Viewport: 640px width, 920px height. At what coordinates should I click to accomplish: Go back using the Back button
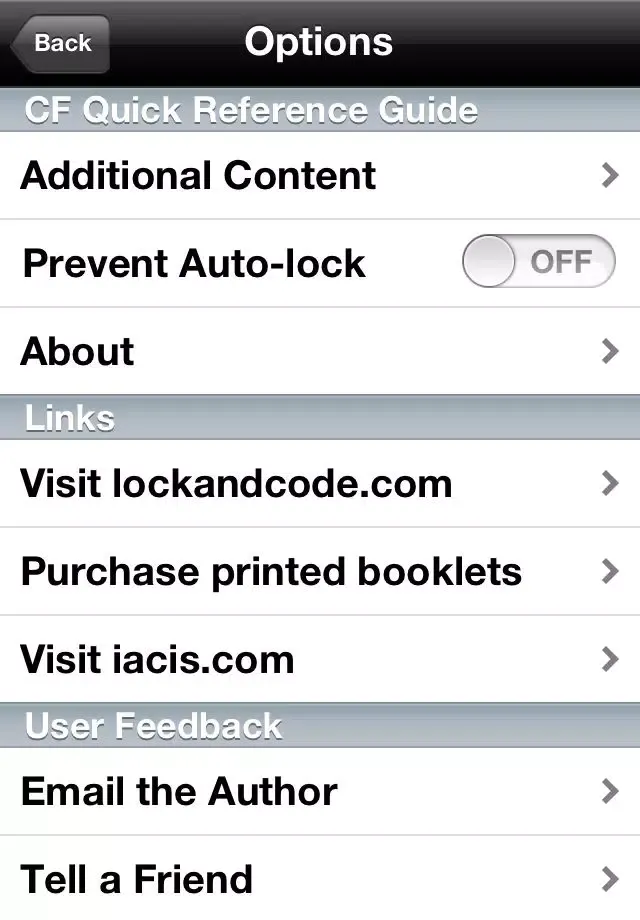[60, 43]
